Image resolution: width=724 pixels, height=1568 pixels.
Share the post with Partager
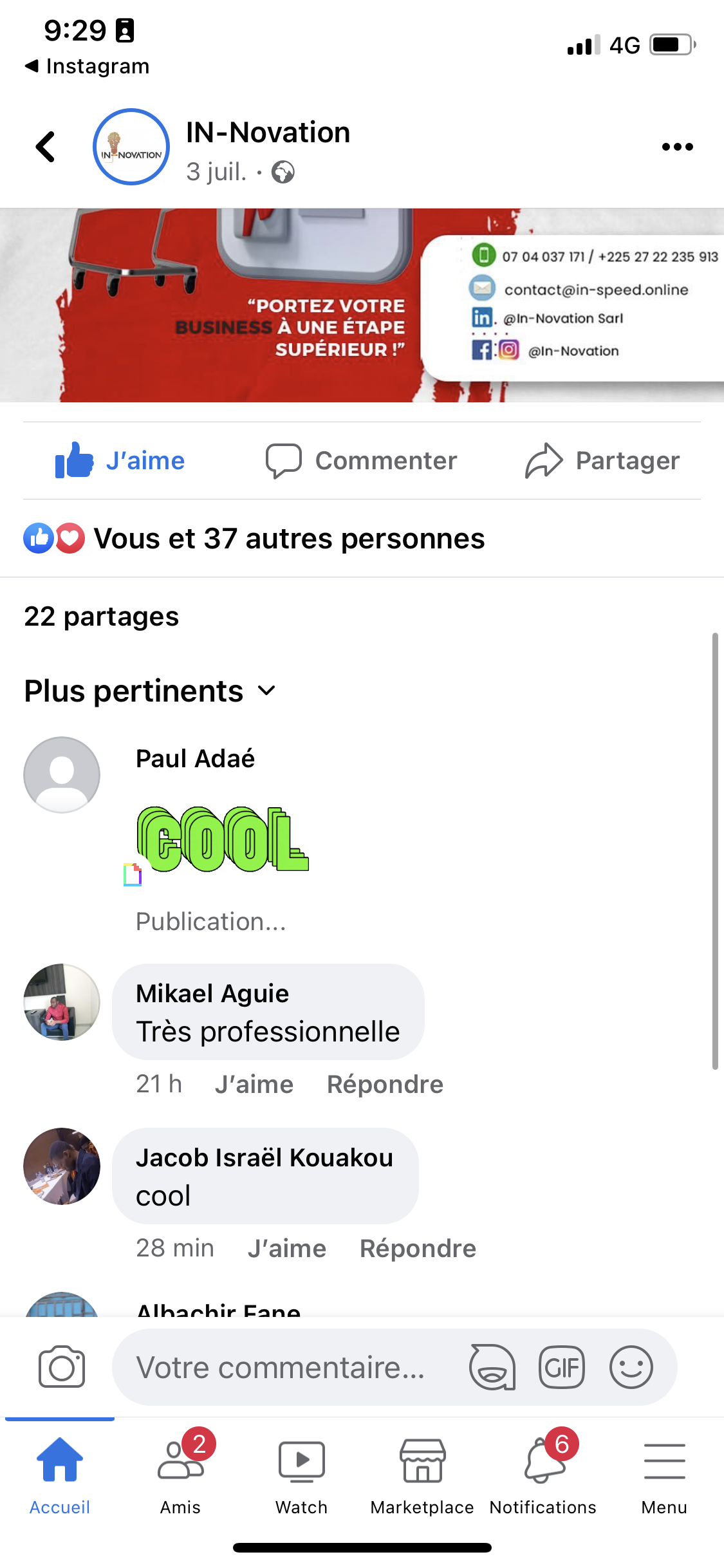[602, 461]
